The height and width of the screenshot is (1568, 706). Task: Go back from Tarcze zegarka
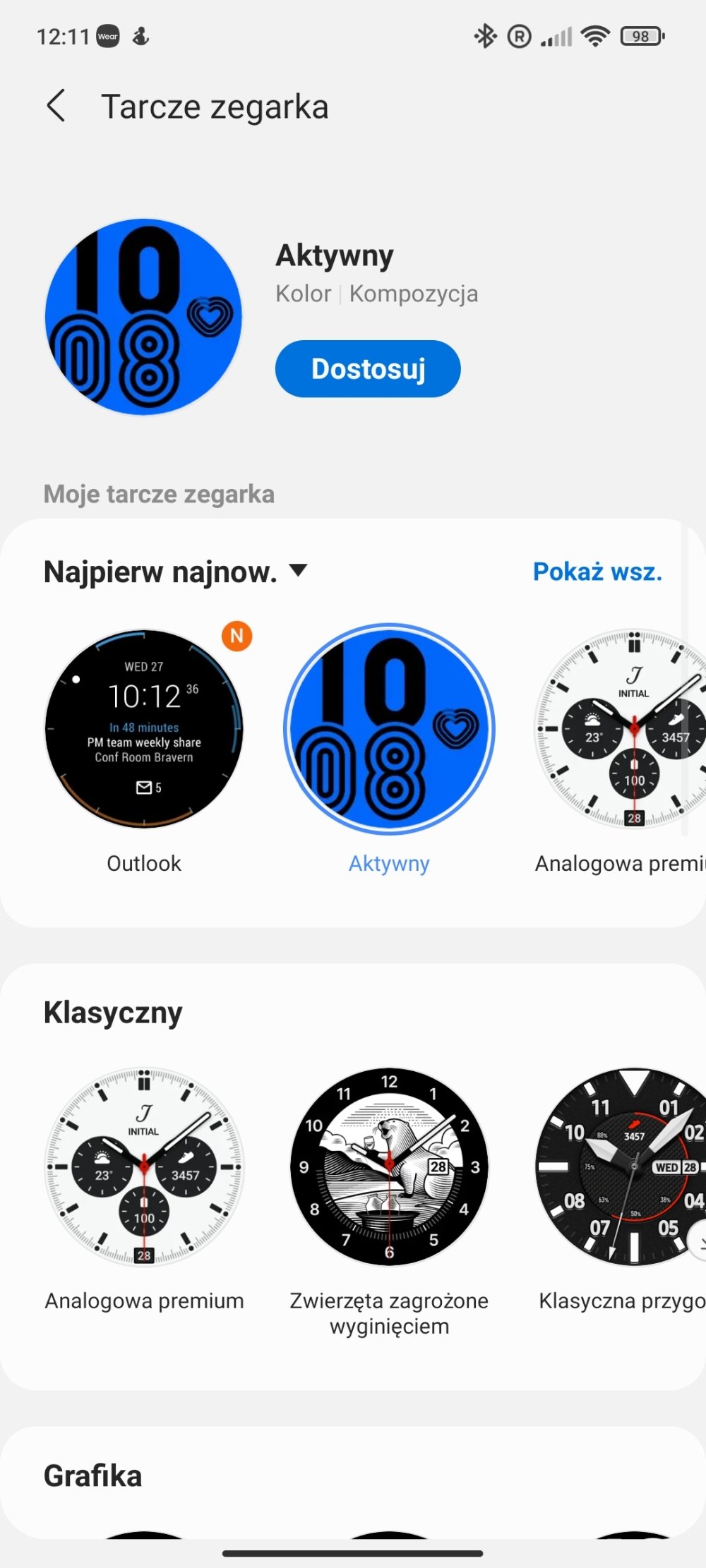pyautogui.click(x=56, y=107)
